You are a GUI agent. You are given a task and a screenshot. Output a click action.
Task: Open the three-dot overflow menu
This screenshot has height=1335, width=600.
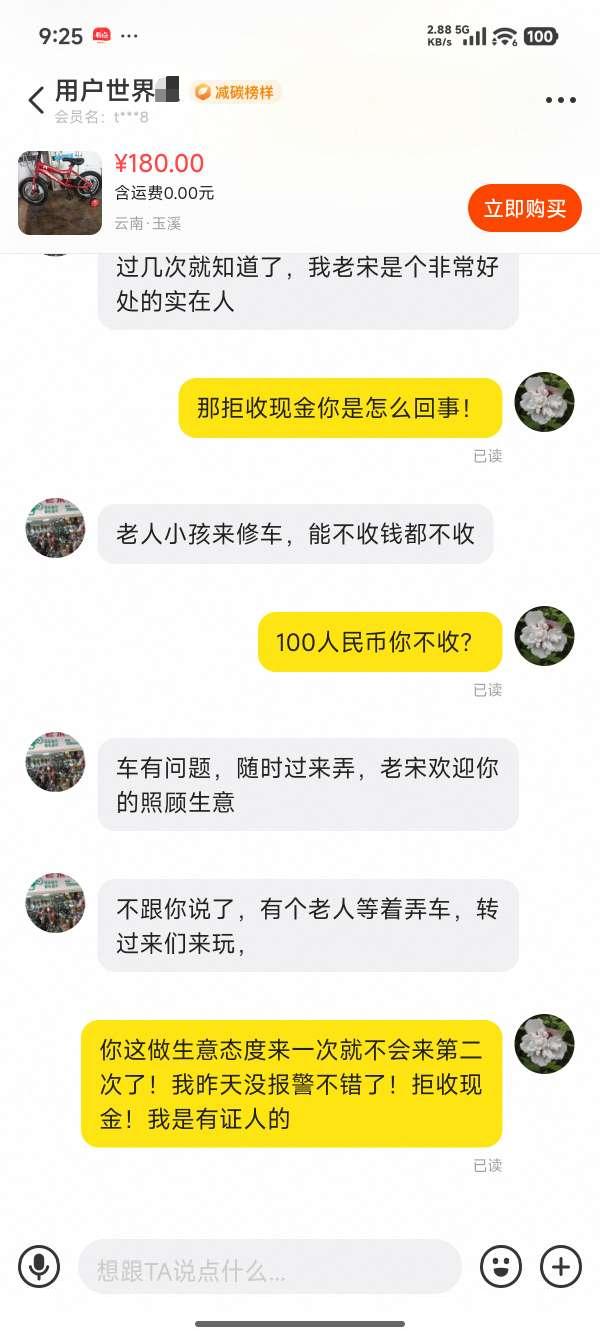click(560, 100)
